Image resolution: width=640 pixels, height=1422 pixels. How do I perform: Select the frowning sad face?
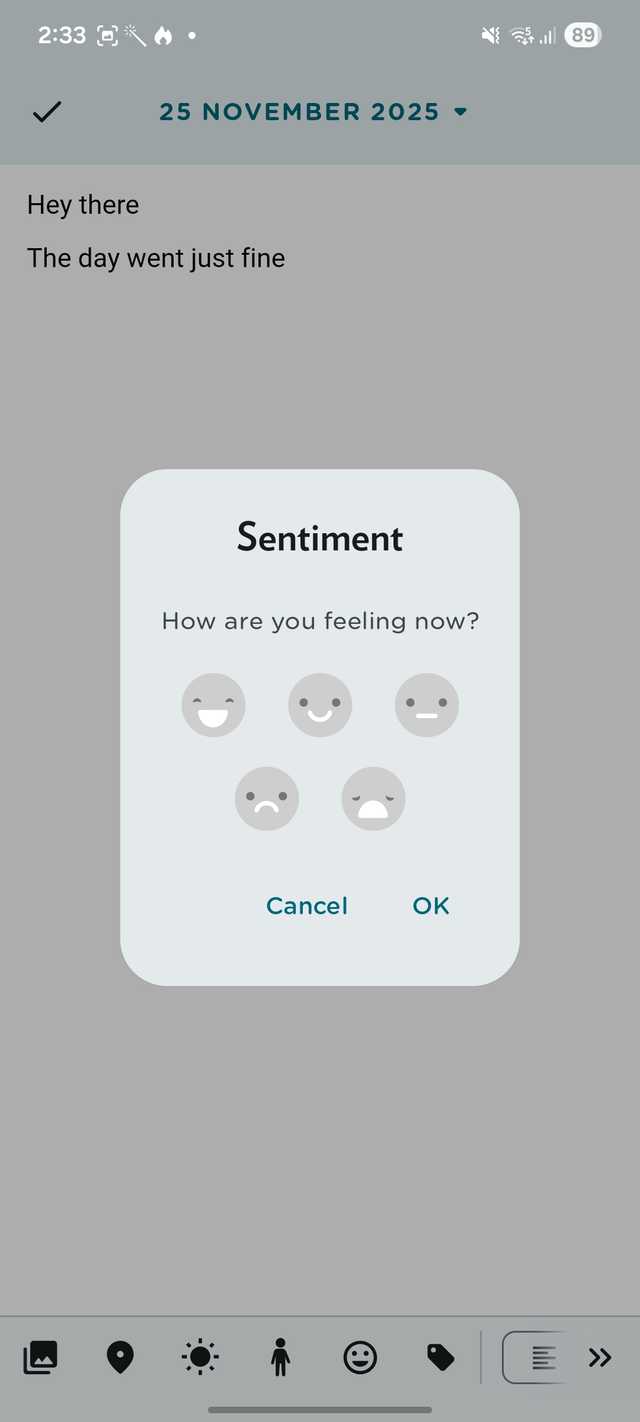[267, 798]
